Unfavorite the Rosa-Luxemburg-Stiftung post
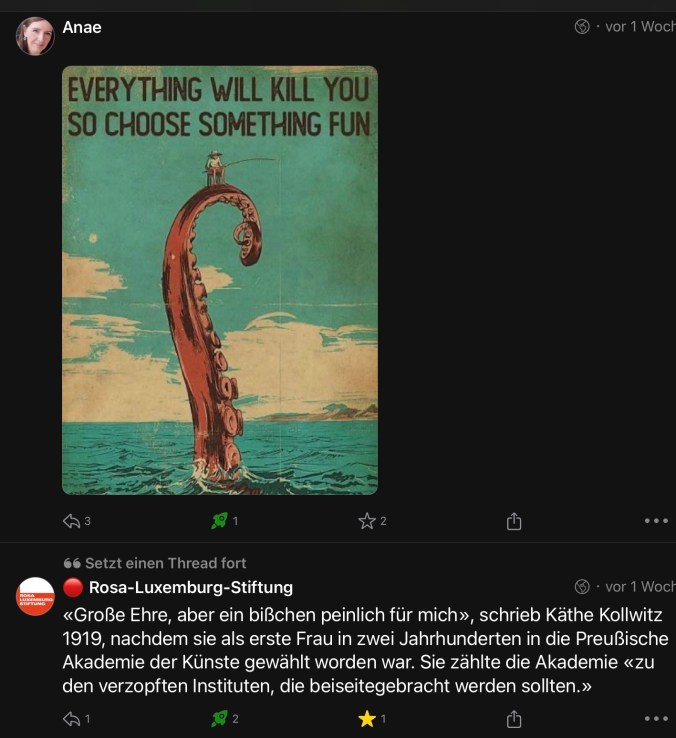 click(367, 719)
